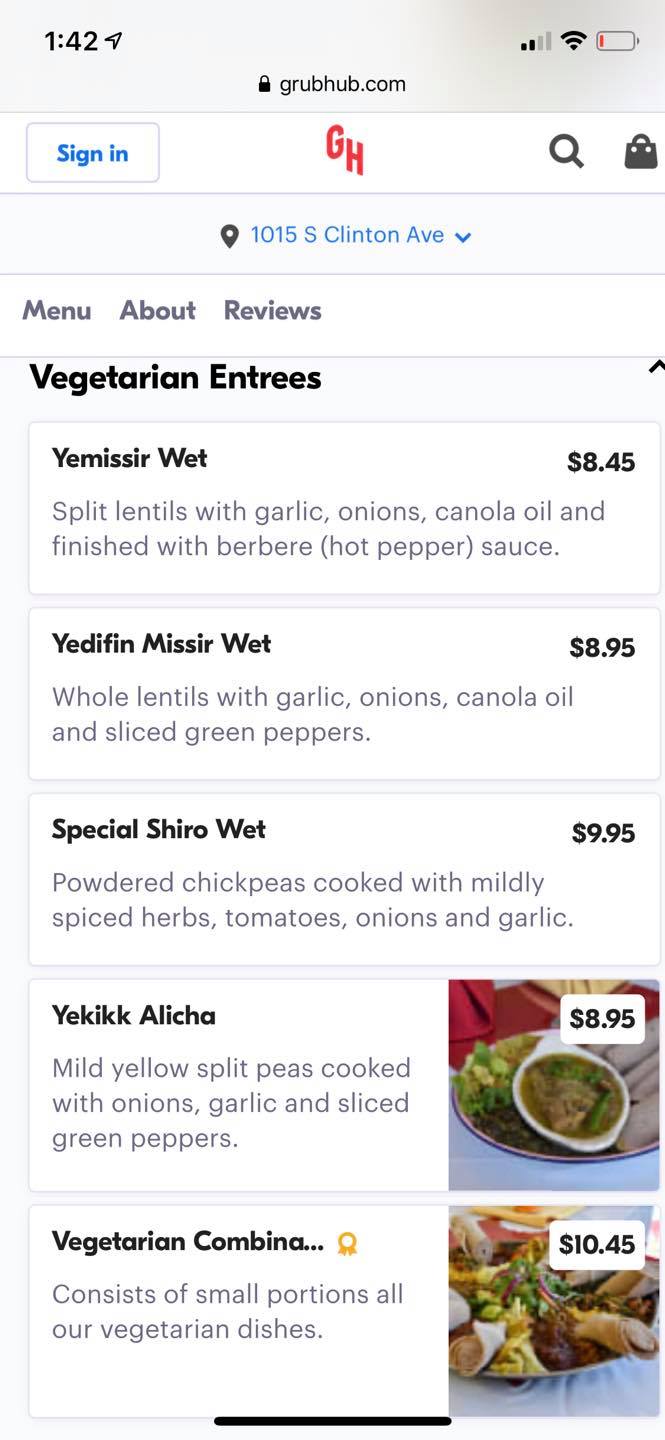Screen dimensions: 665x1440
Task: Tap the grubhub.com address bar
Action: [x=332, y=84]
